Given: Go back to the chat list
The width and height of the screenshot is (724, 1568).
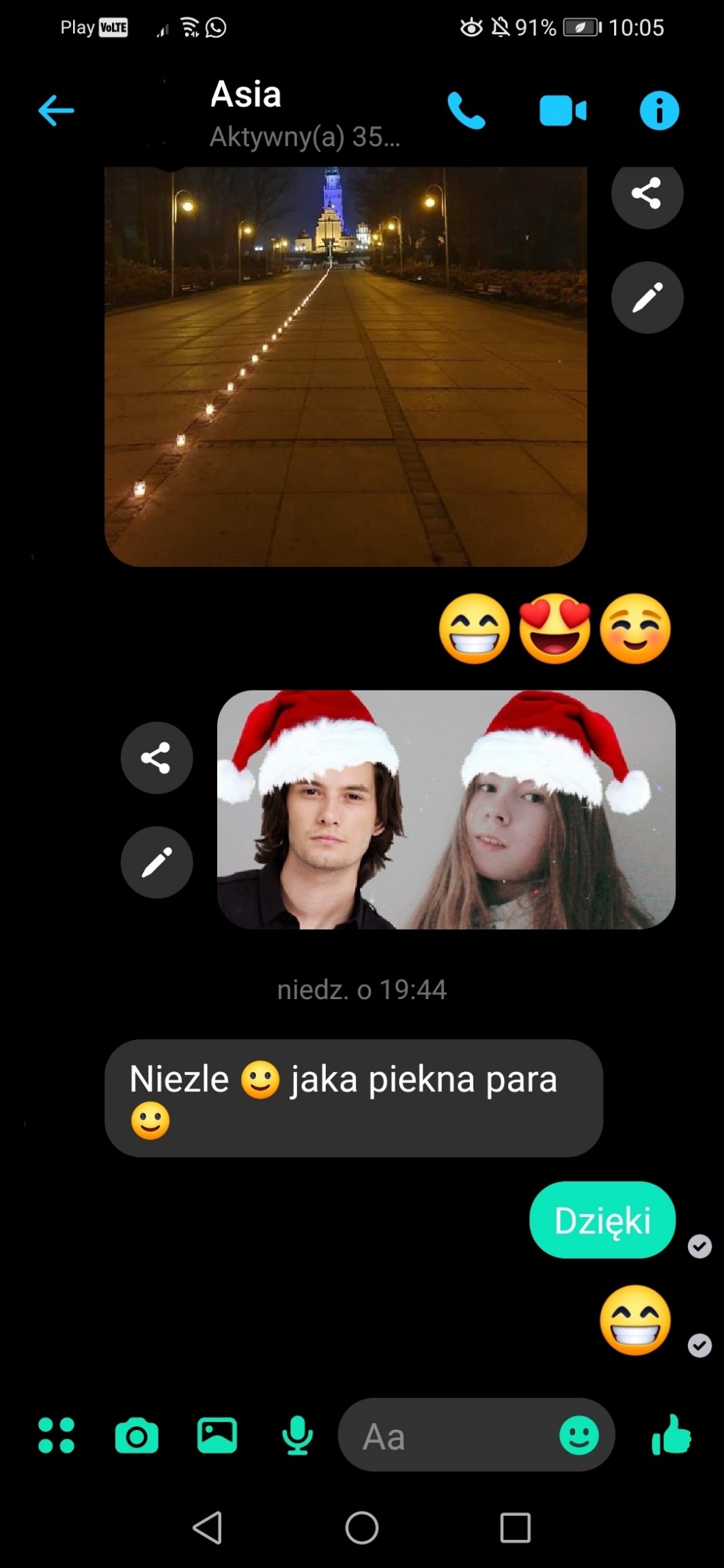Looking at the screenshot, I should point(56,111).
